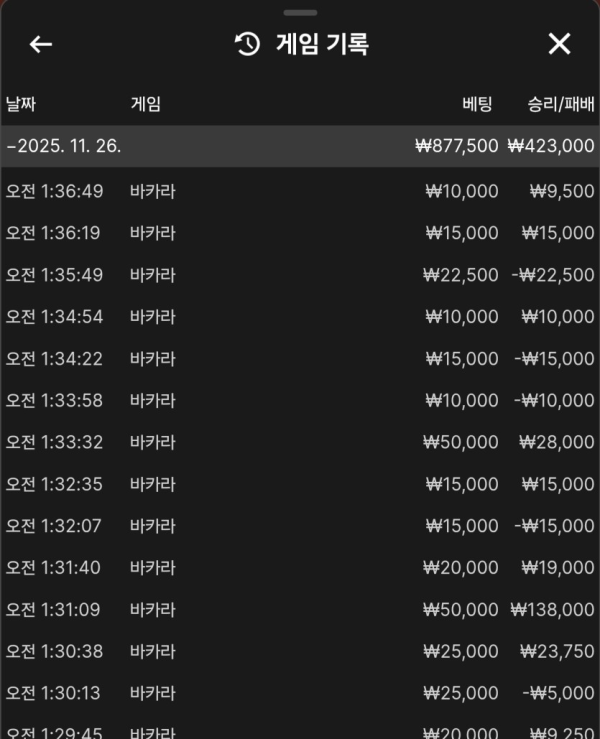Open the 오전 1:36:49 baccarat record
600x739 pixels.
pyautogui.click(x=300, y=191)
